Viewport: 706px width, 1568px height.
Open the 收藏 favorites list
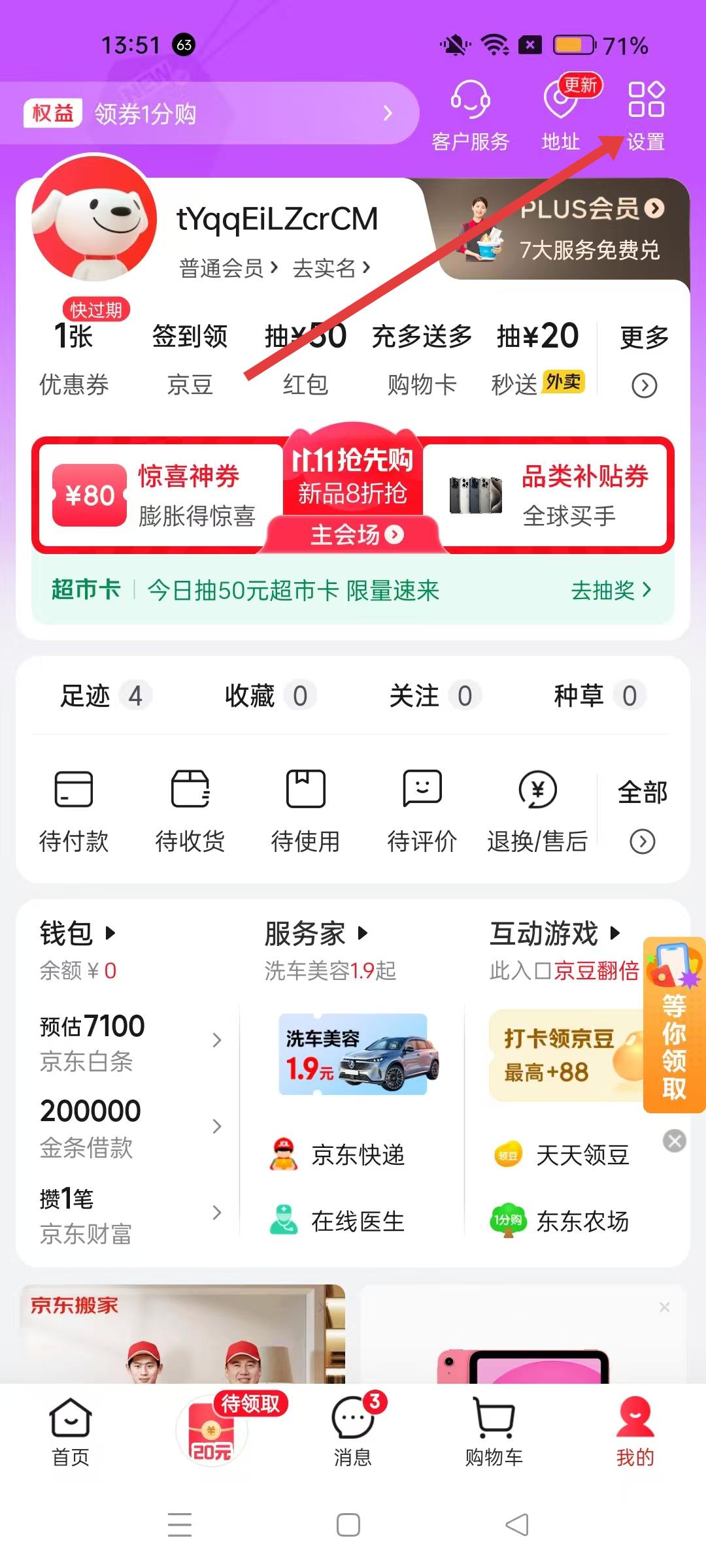click(269, 696)
